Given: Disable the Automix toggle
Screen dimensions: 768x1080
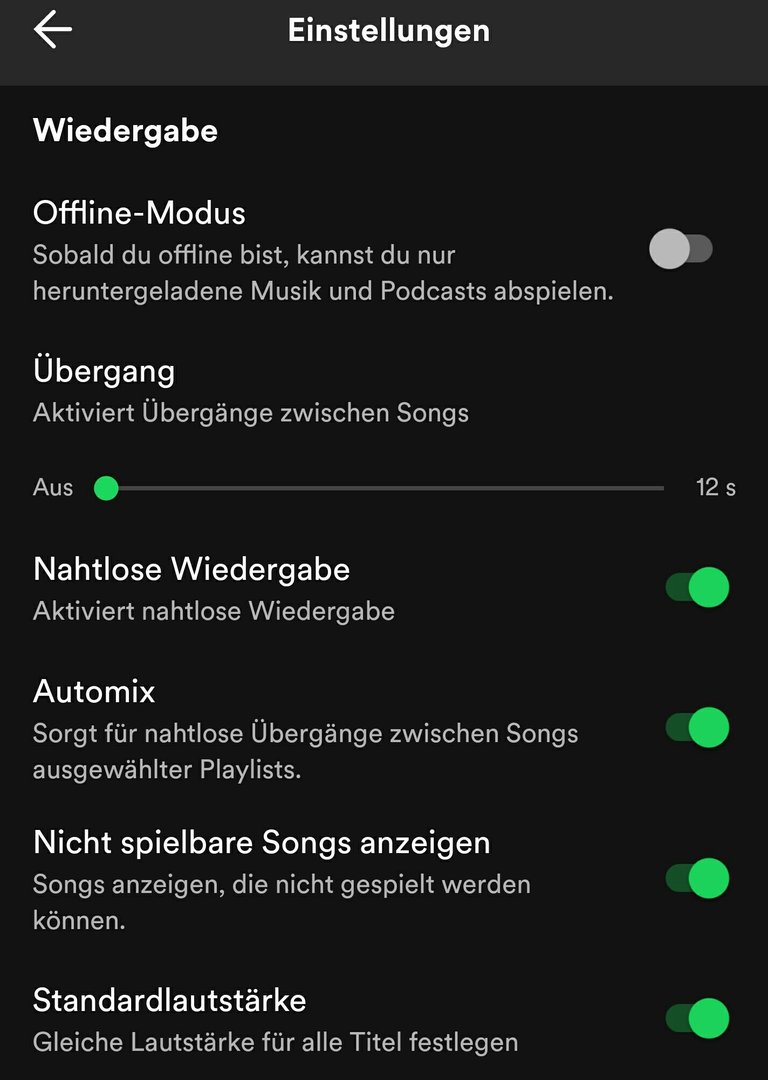Looking at the screenshot, I should [697, 727].
